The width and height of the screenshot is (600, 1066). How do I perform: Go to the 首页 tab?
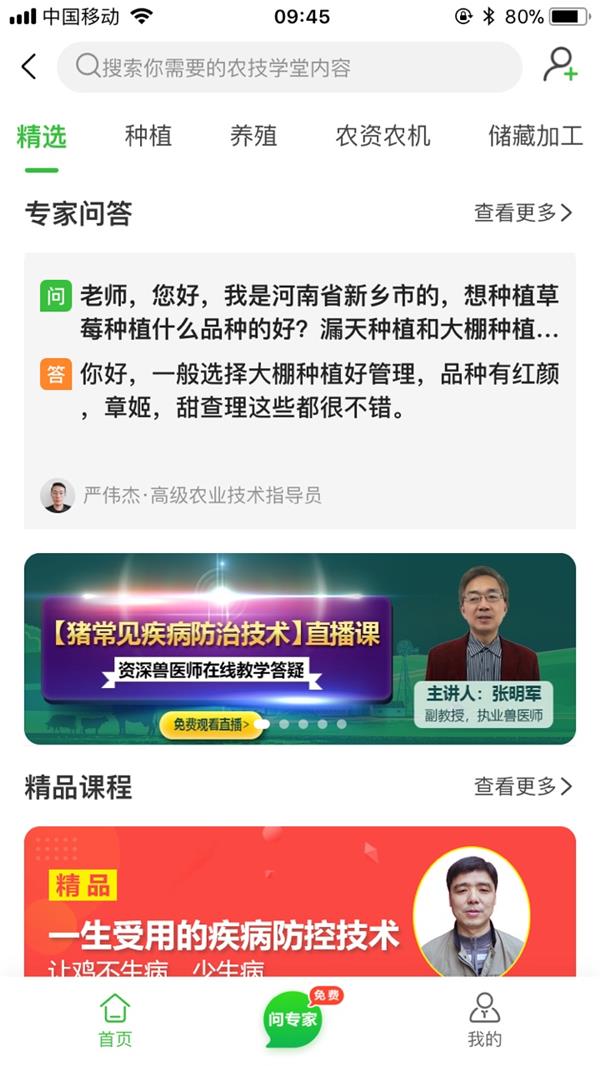tap(115, 1020)
